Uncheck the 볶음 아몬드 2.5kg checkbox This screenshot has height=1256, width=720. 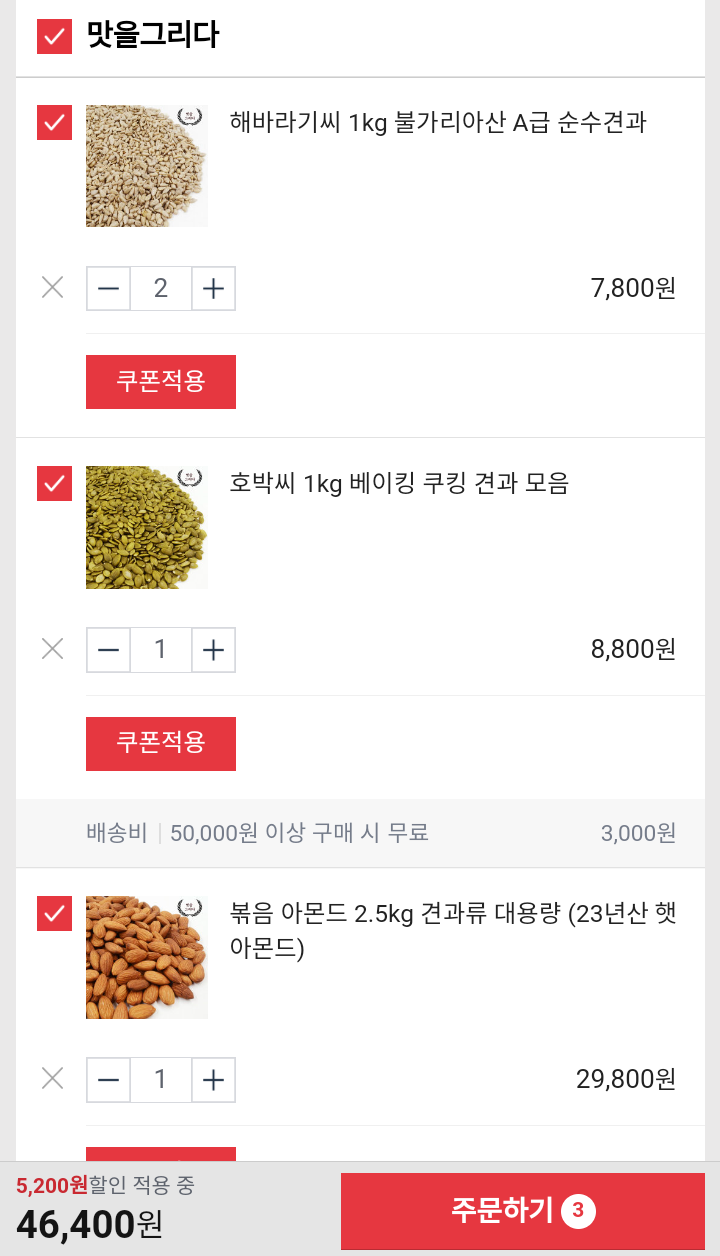click(54, 913)
